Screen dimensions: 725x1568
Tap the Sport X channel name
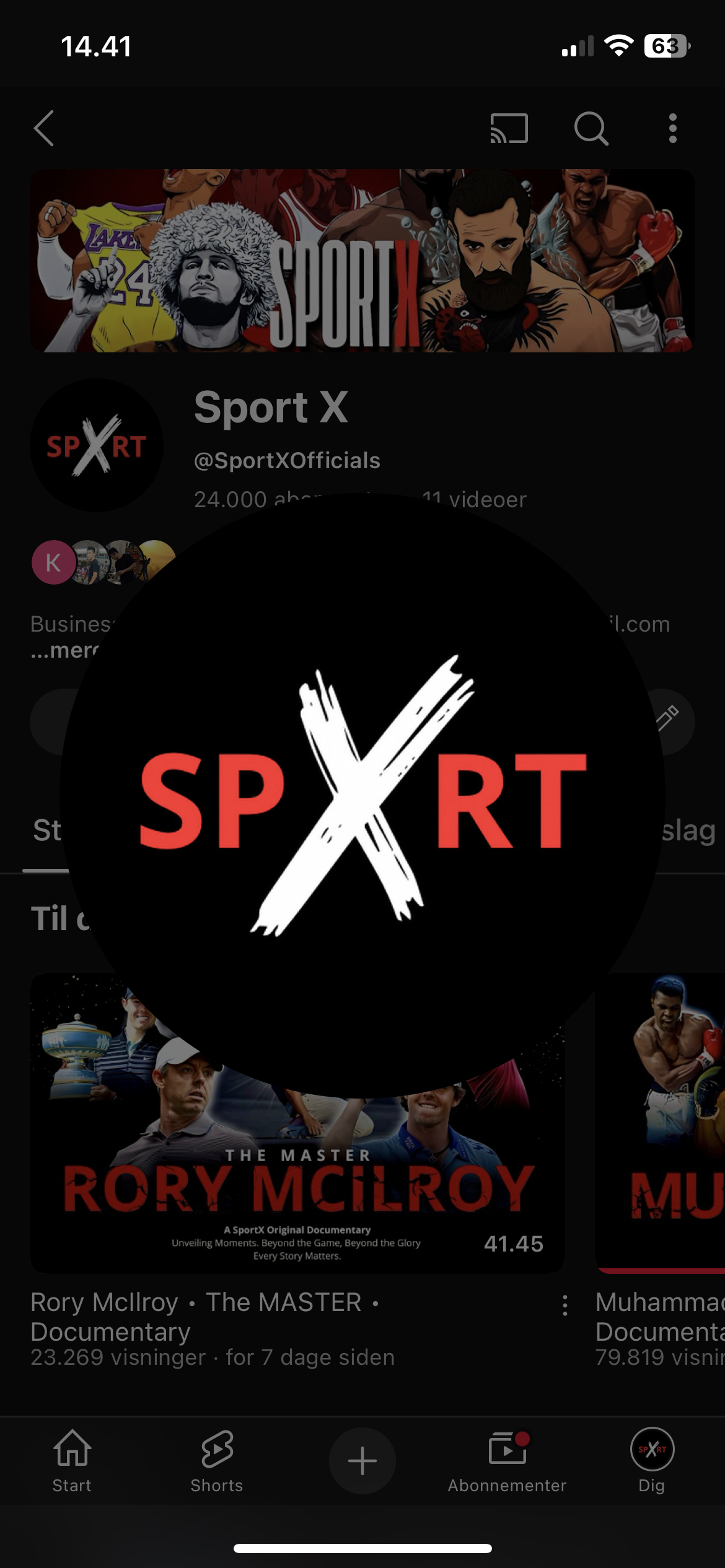(271, 407)
